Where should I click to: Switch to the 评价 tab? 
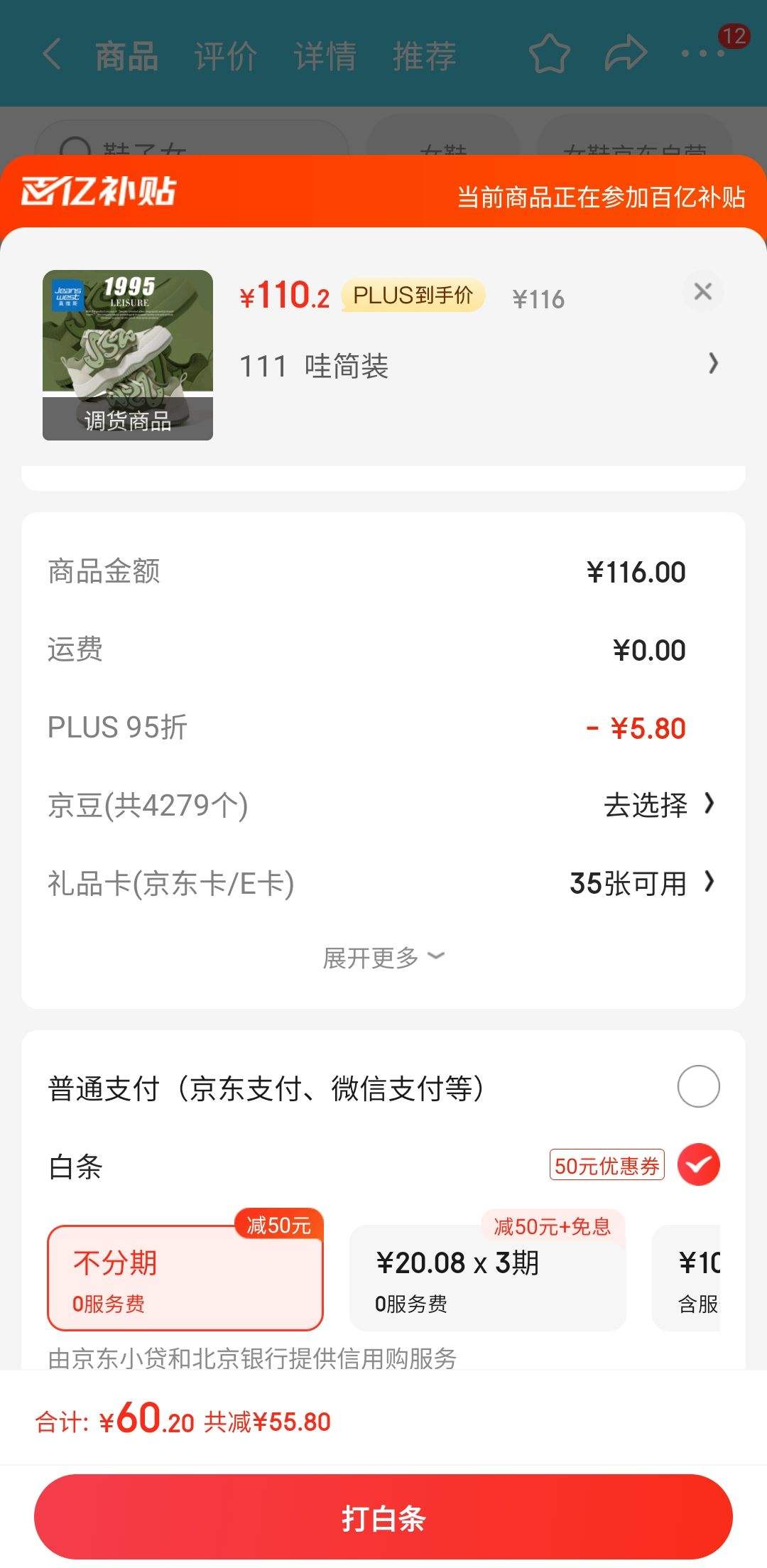[225, 56]
